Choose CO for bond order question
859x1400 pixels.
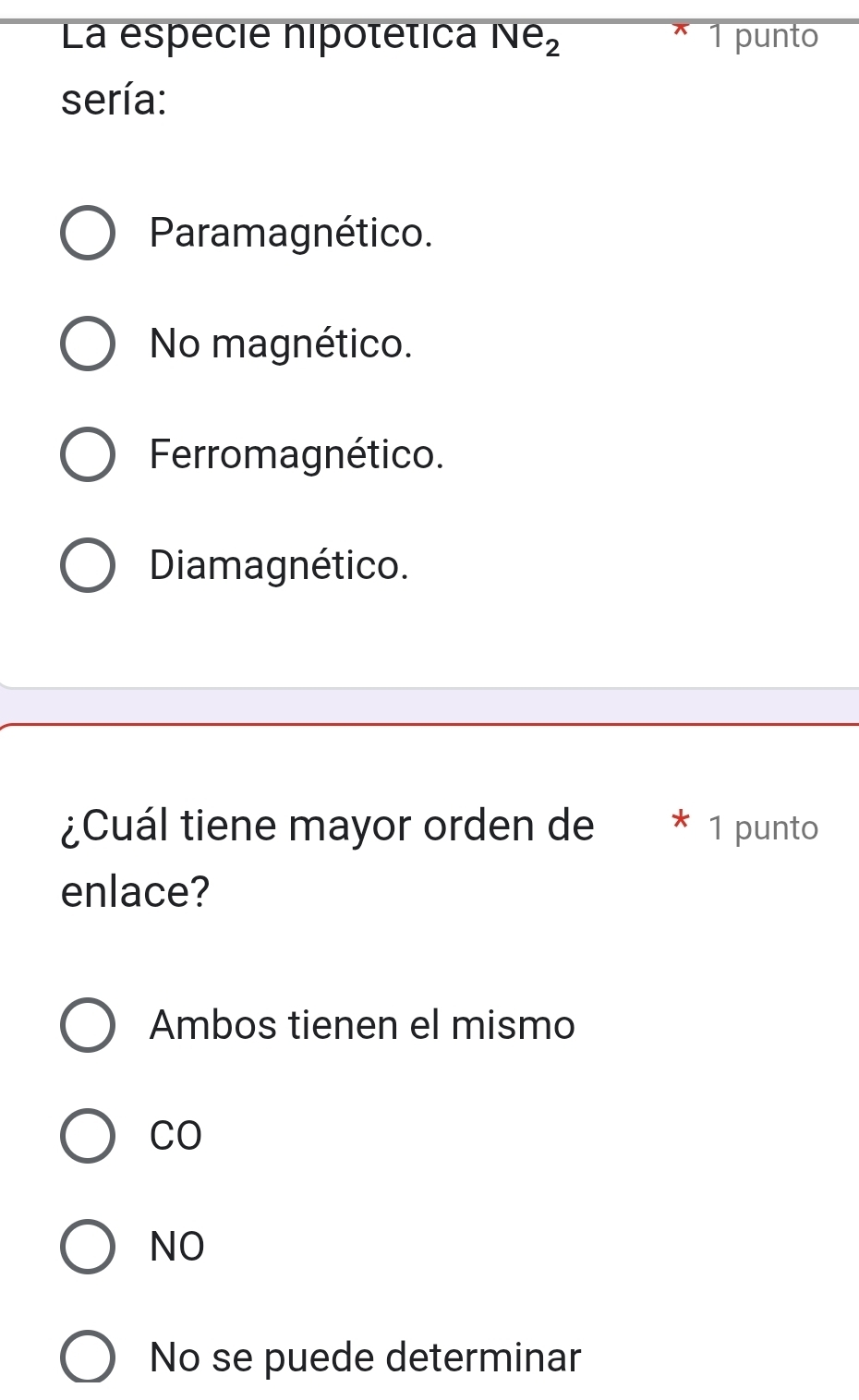[88, 1136]
